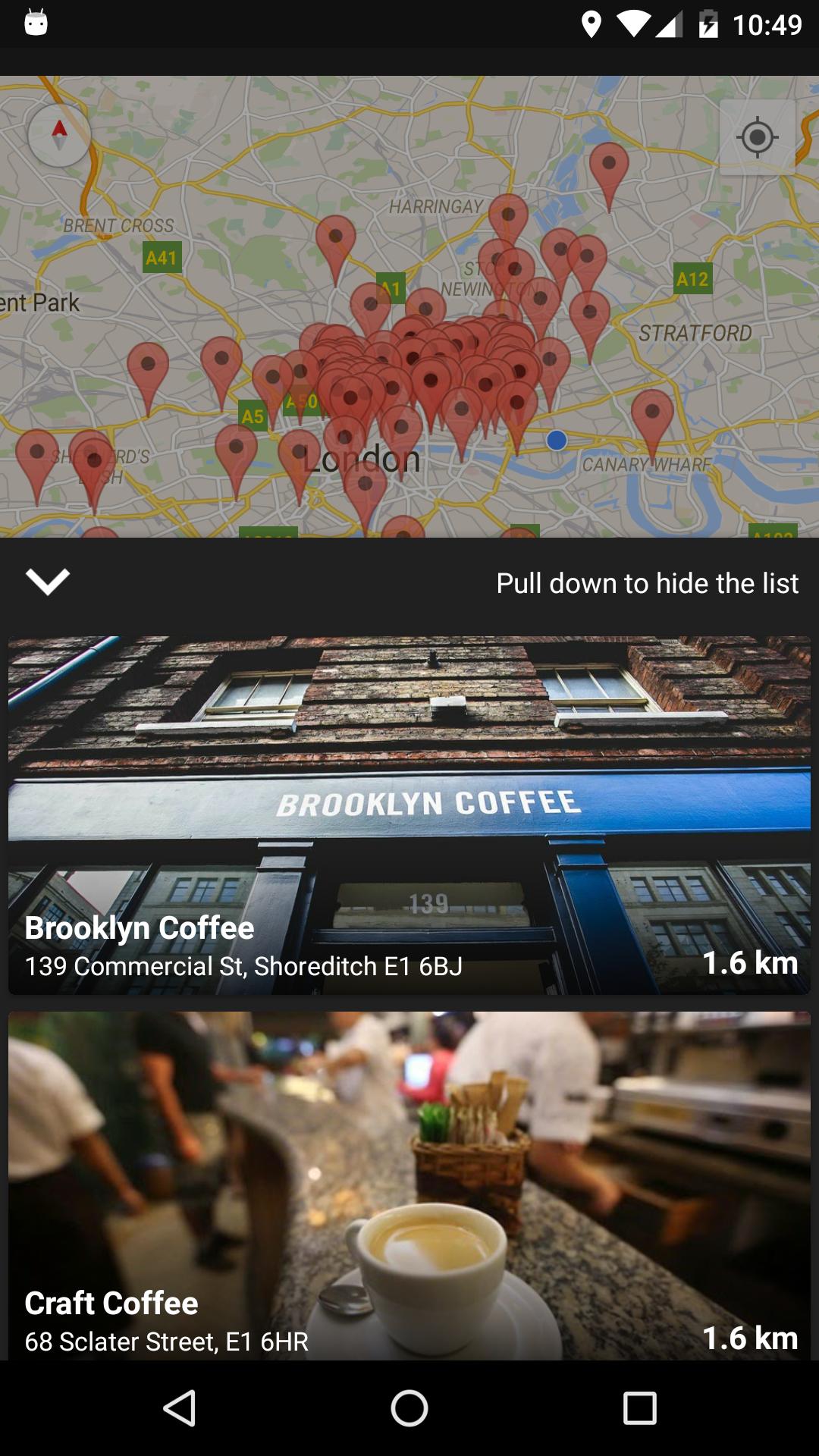Select the map pin near Brent Cross A41
Screen dimensions: 819x1456
coord(148,368)
